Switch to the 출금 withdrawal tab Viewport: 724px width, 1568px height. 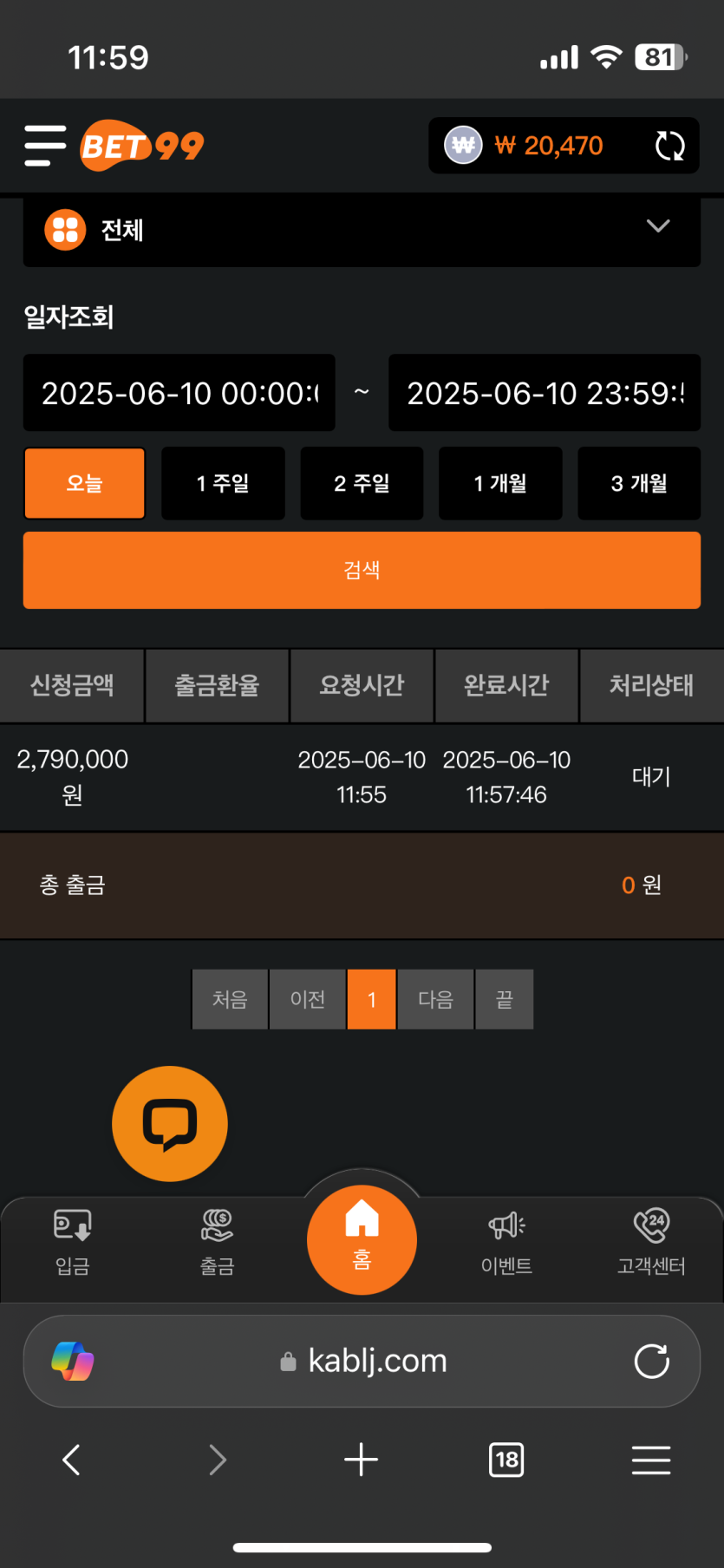(217, 1242)
